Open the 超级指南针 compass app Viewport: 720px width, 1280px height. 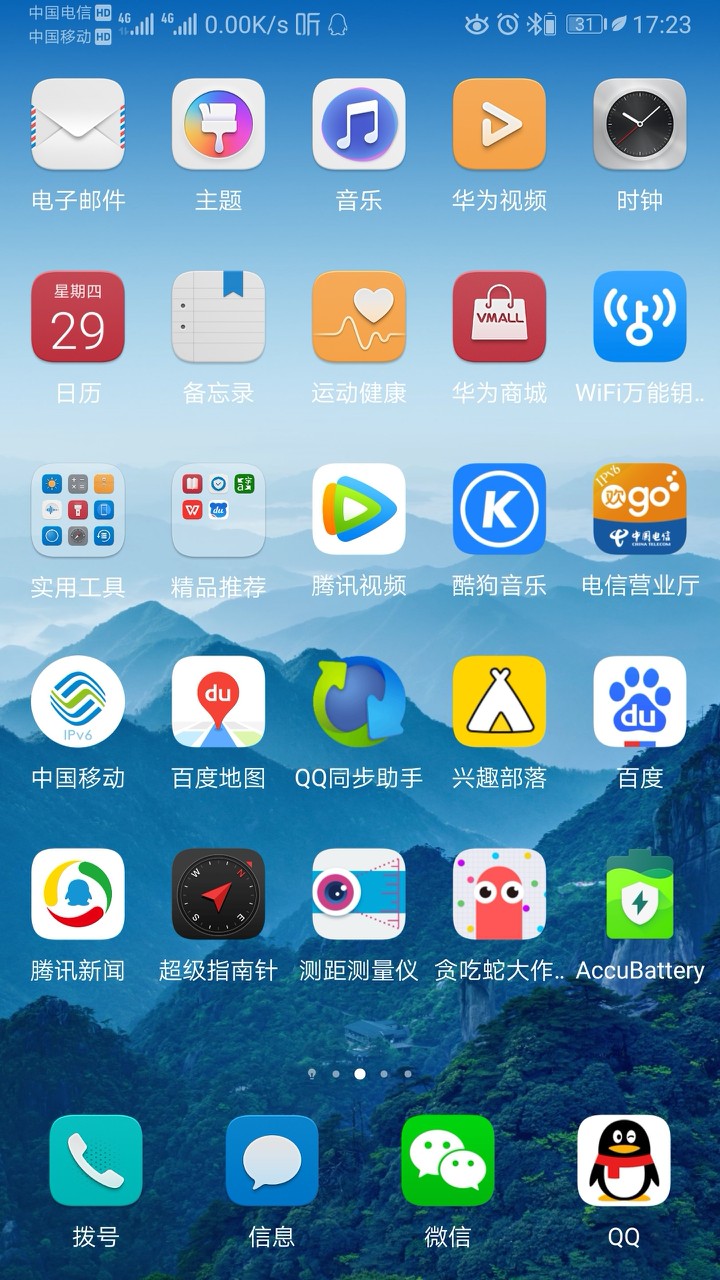pos(218,895)
